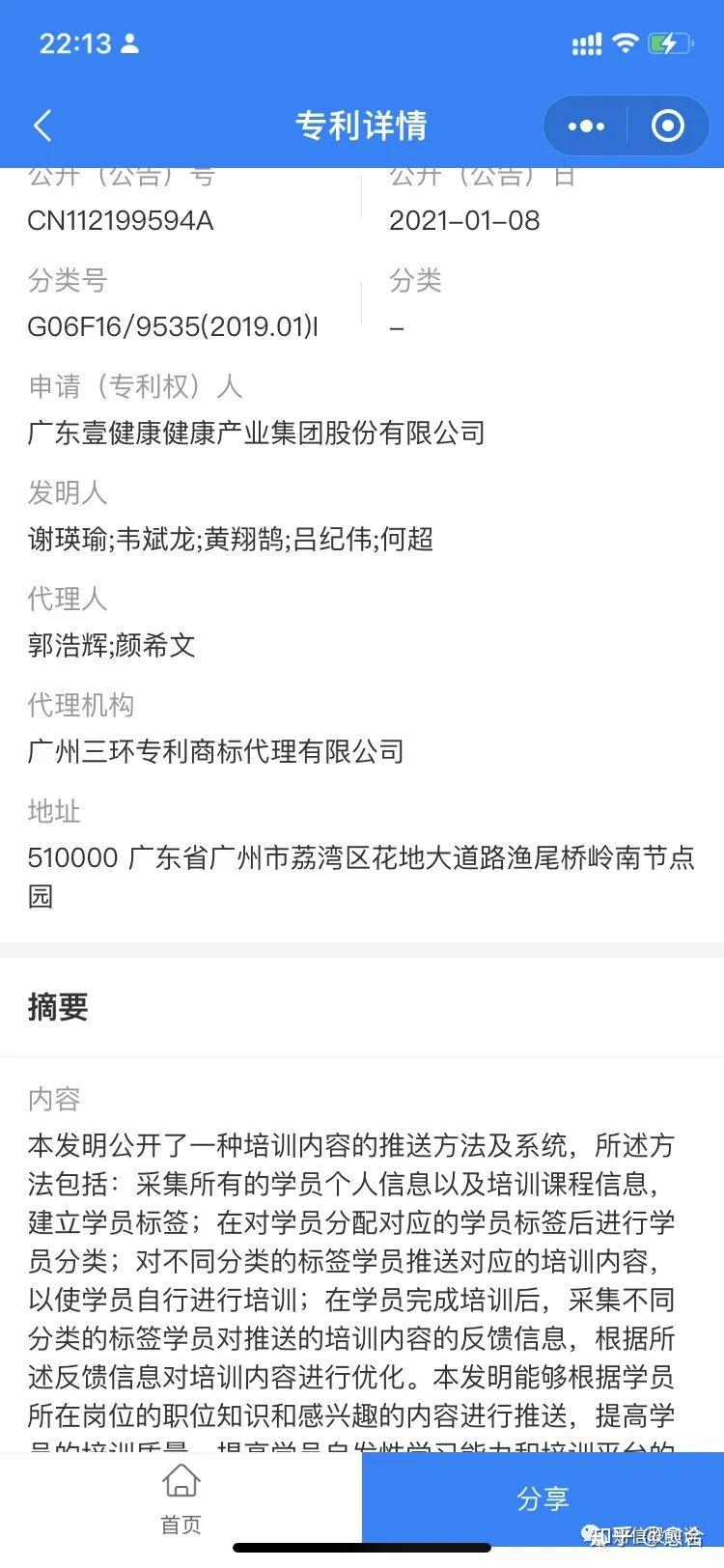
Task: Tap the blue 分享 button to share
Action: [543, 1497]
